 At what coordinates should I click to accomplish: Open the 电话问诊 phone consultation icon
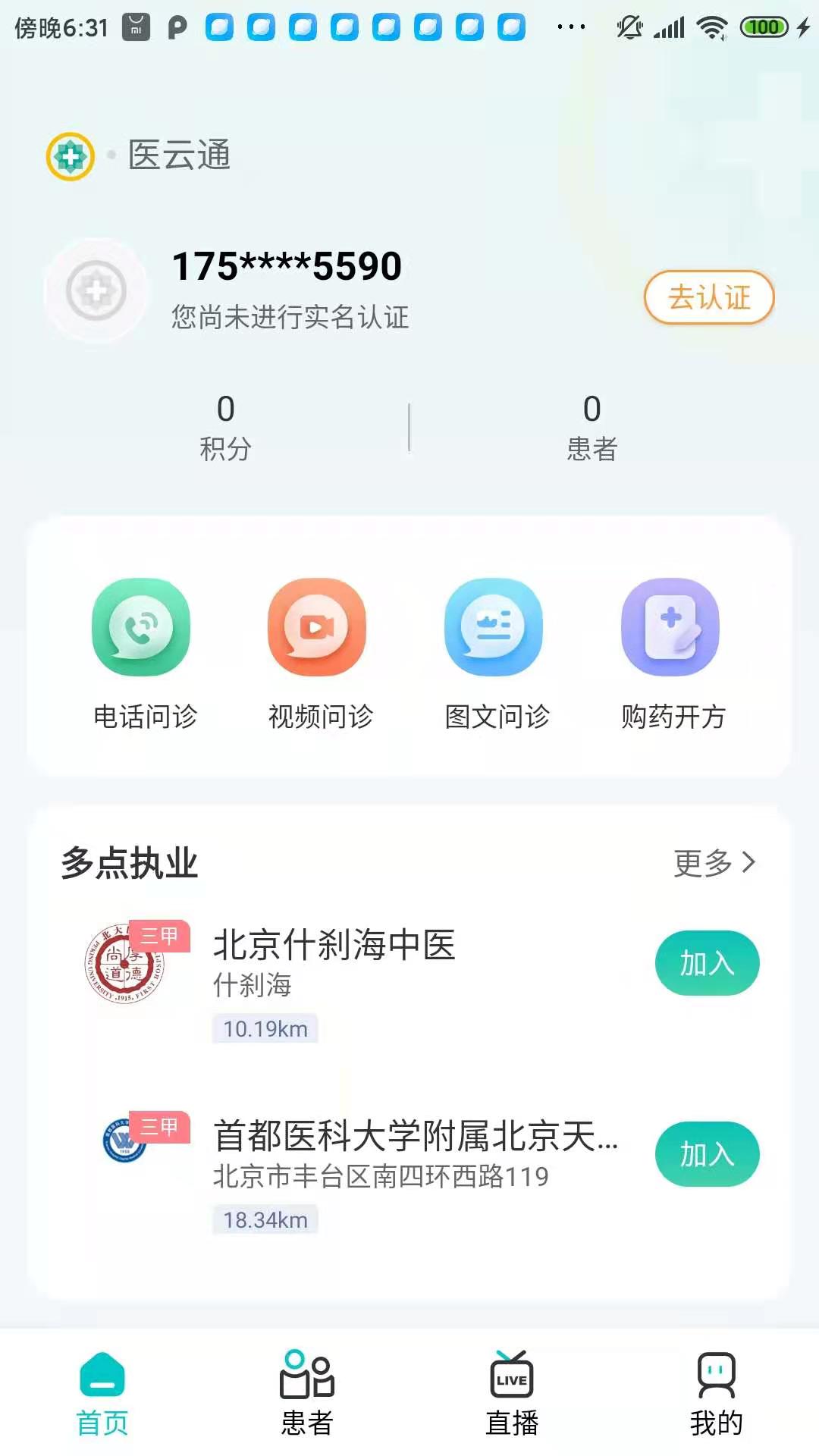[x=141, y=628]
